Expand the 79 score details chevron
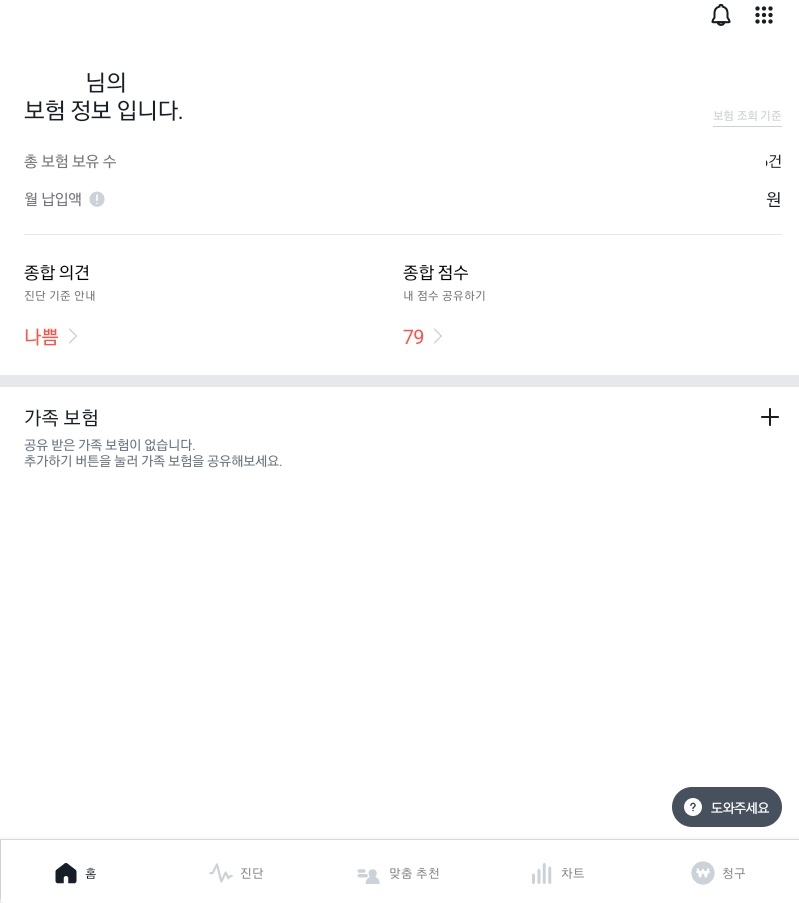 pyautogui.click(x=438, y=336)
